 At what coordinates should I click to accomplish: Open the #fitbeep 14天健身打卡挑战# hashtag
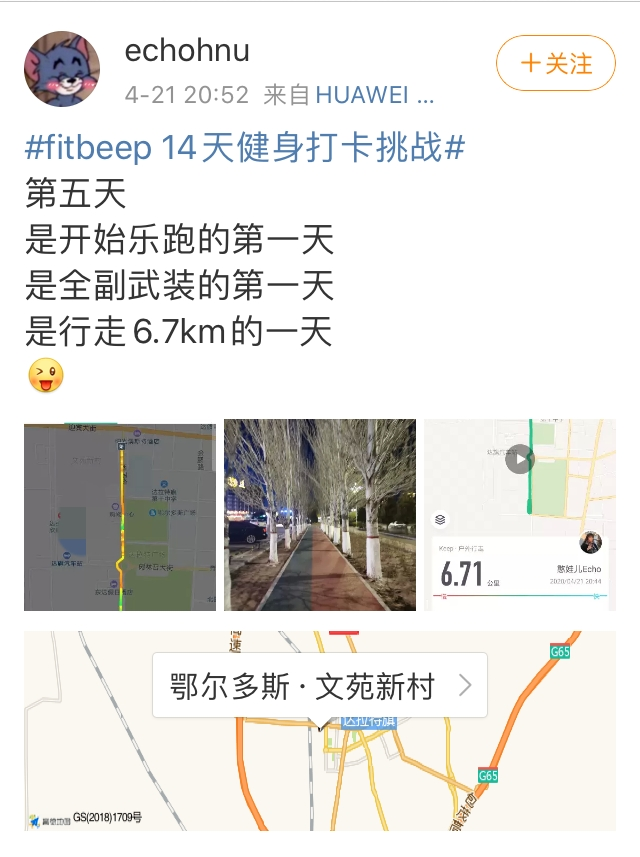click(x=245, y=148)
